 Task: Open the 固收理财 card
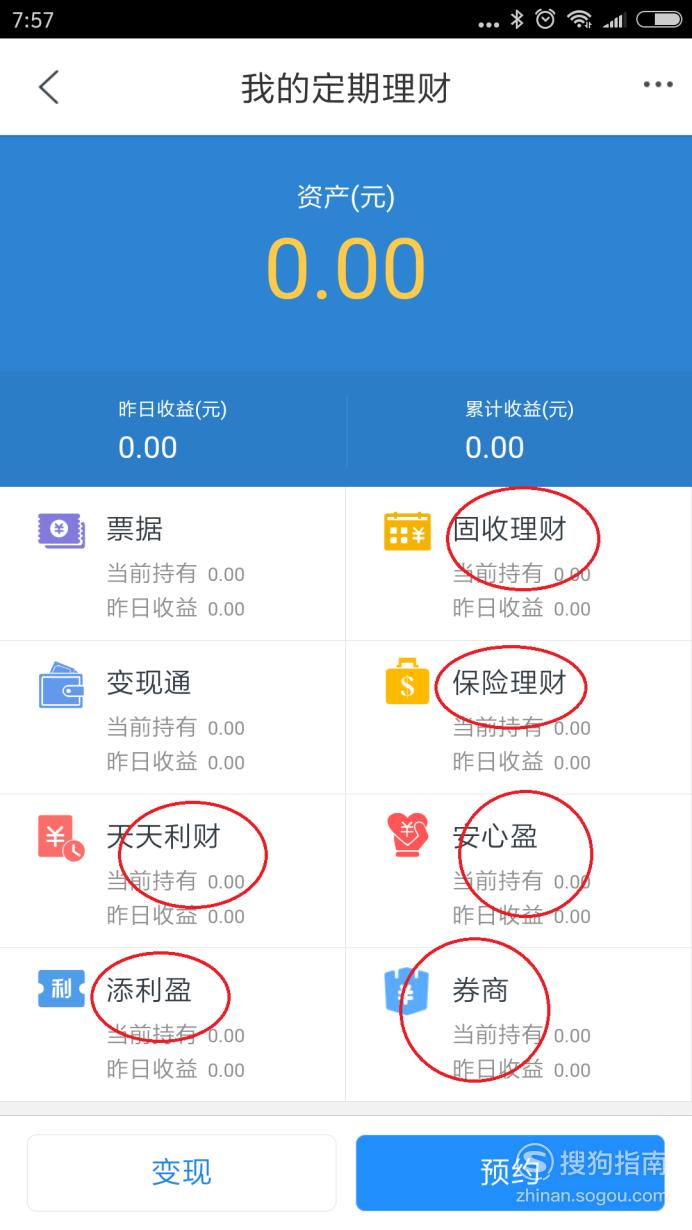coord(519,564)
